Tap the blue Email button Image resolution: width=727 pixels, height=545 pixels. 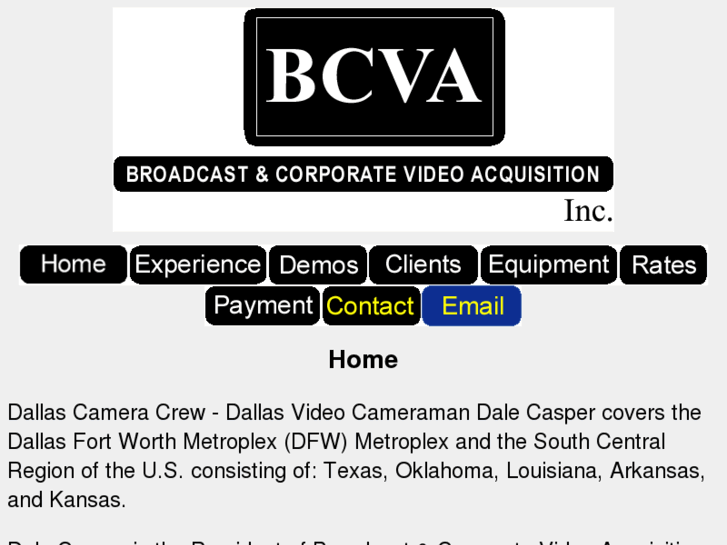tap(472, 306)
